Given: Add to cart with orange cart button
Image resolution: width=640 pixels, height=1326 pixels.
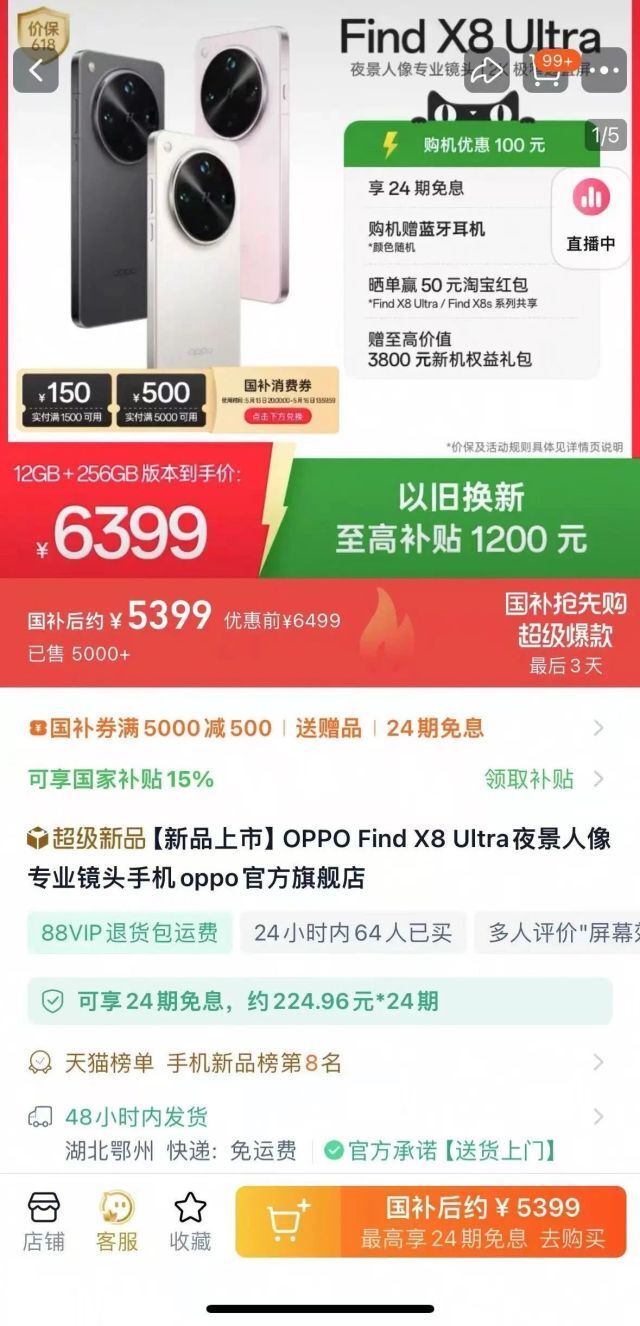Looking at the screenshot, I should tap(288, 1222).
